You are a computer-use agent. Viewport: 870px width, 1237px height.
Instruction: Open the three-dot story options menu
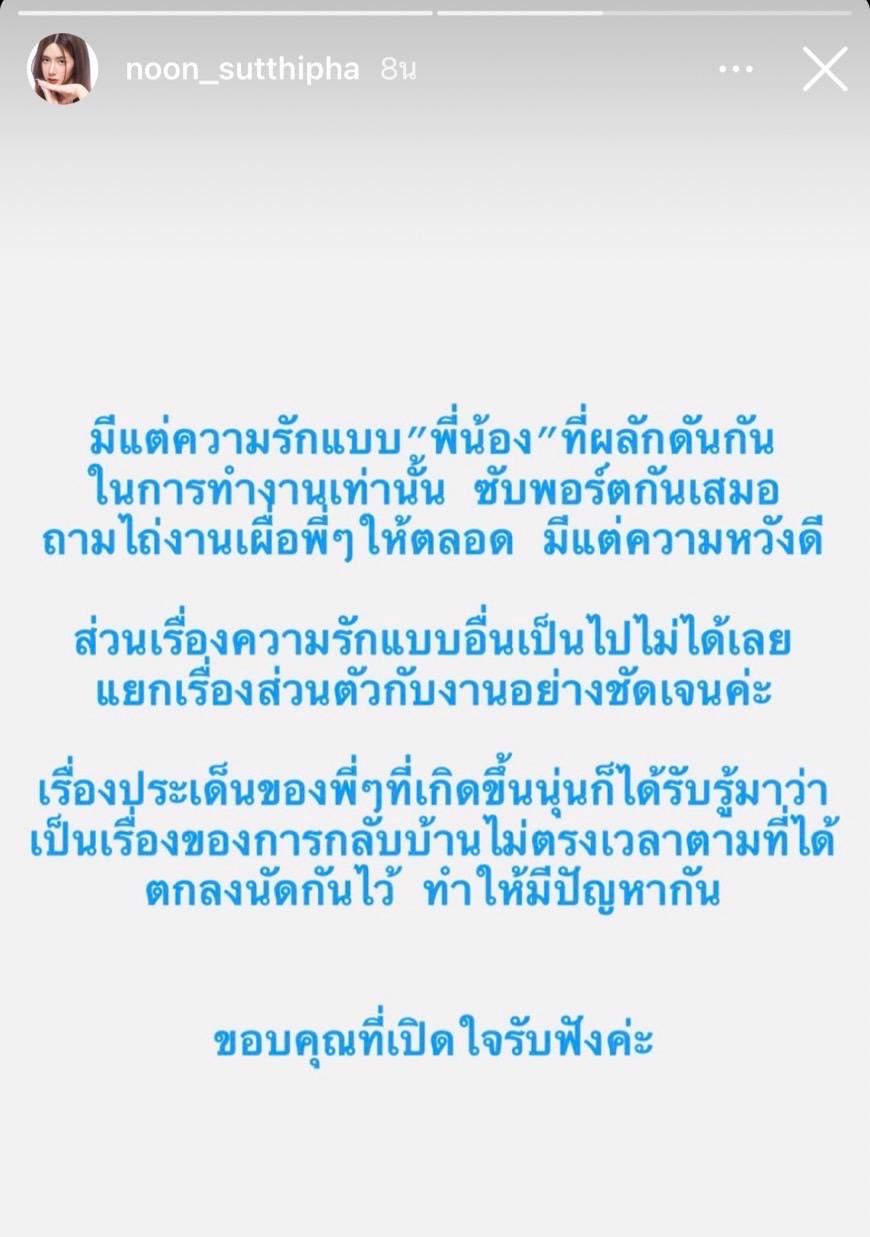point(736,69)
